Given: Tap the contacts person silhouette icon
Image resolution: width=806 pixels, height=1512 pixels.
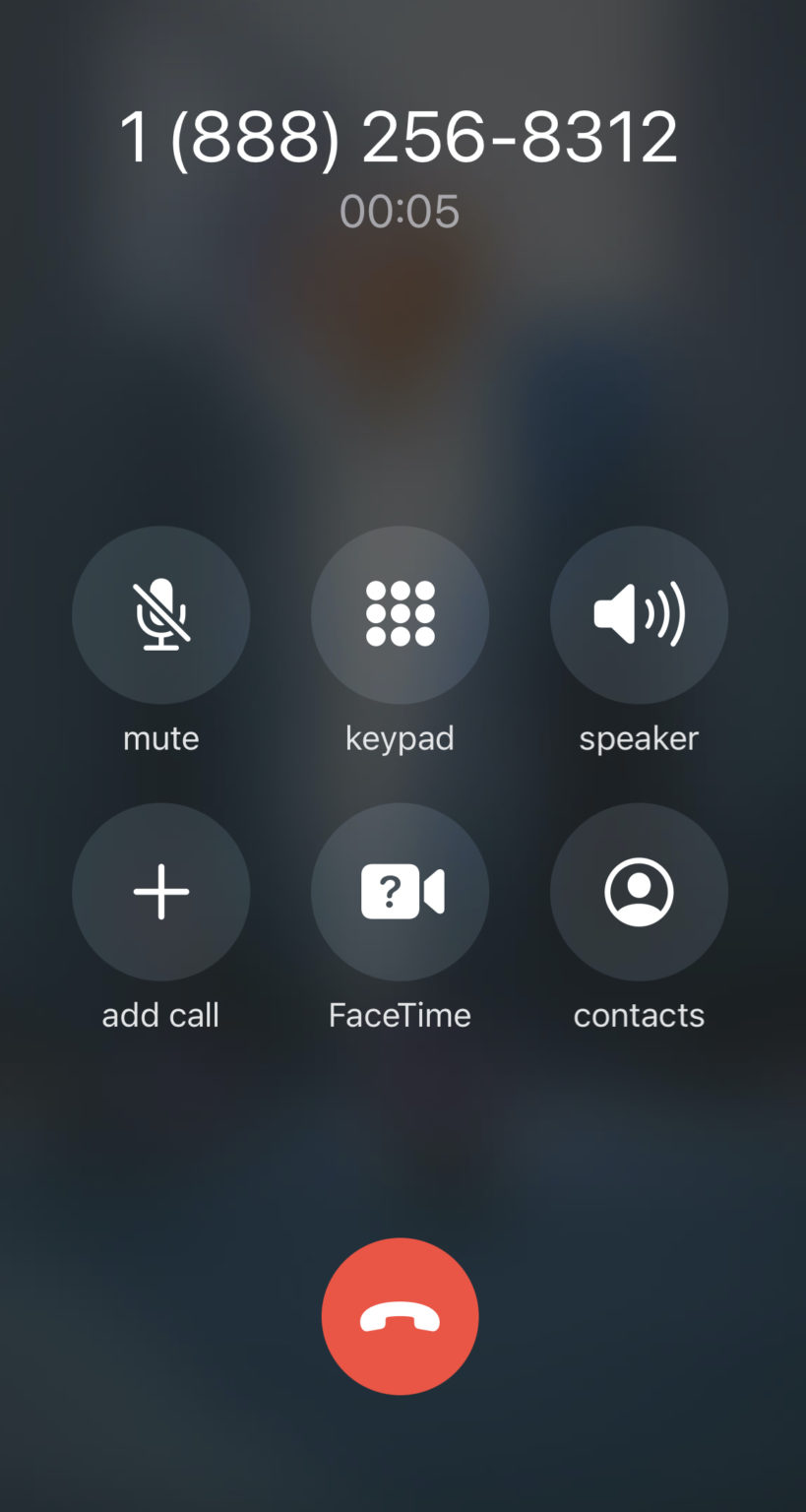Looking at the screenshot, I should pyautogui.click(x=639, y=891).
